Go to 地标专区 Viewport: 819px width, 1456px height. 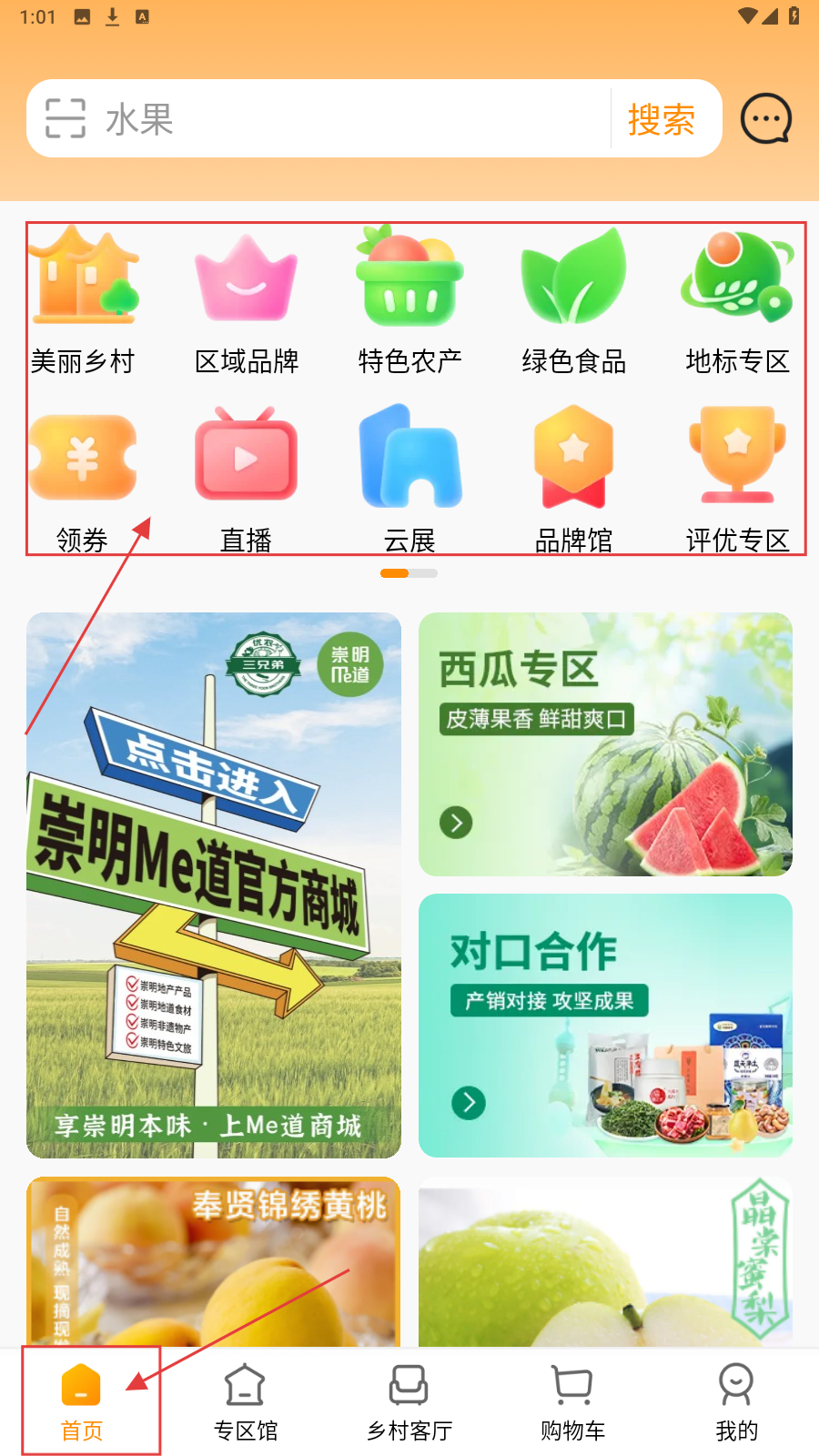(x=737, y=300)
